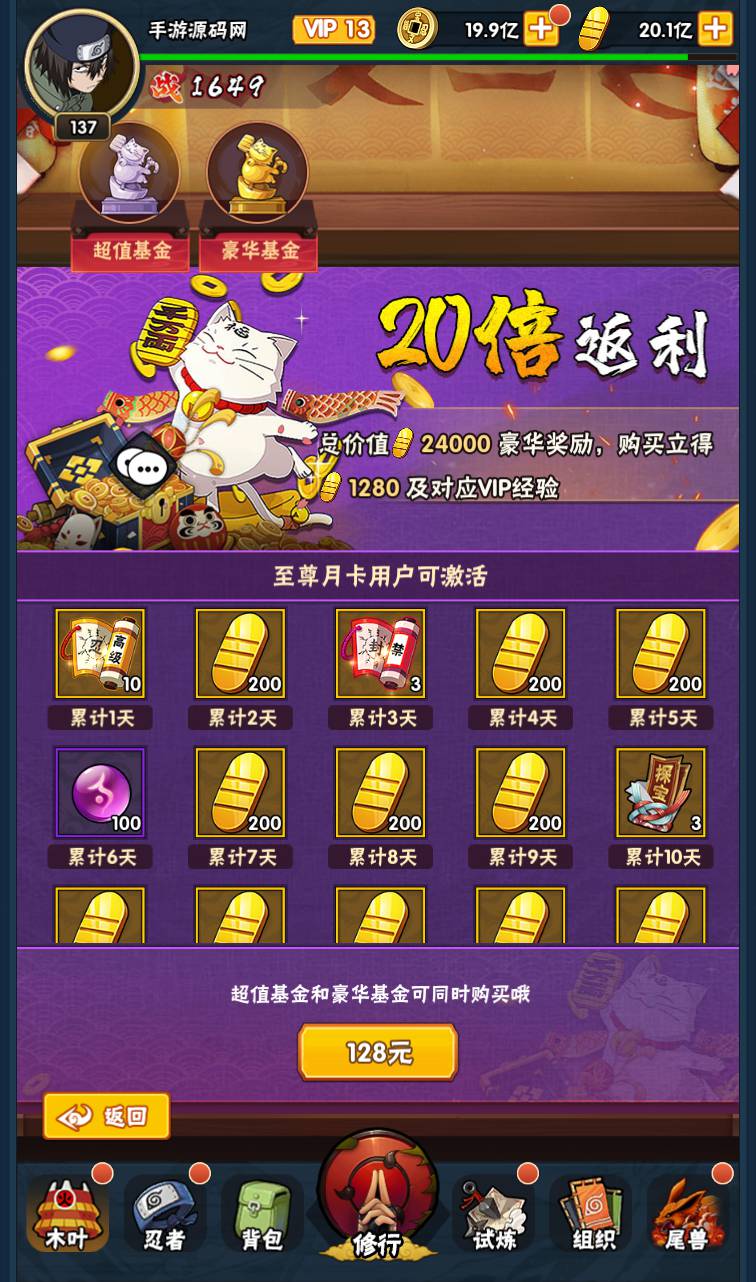Tap the VIP 13 badge

point(334,29)
